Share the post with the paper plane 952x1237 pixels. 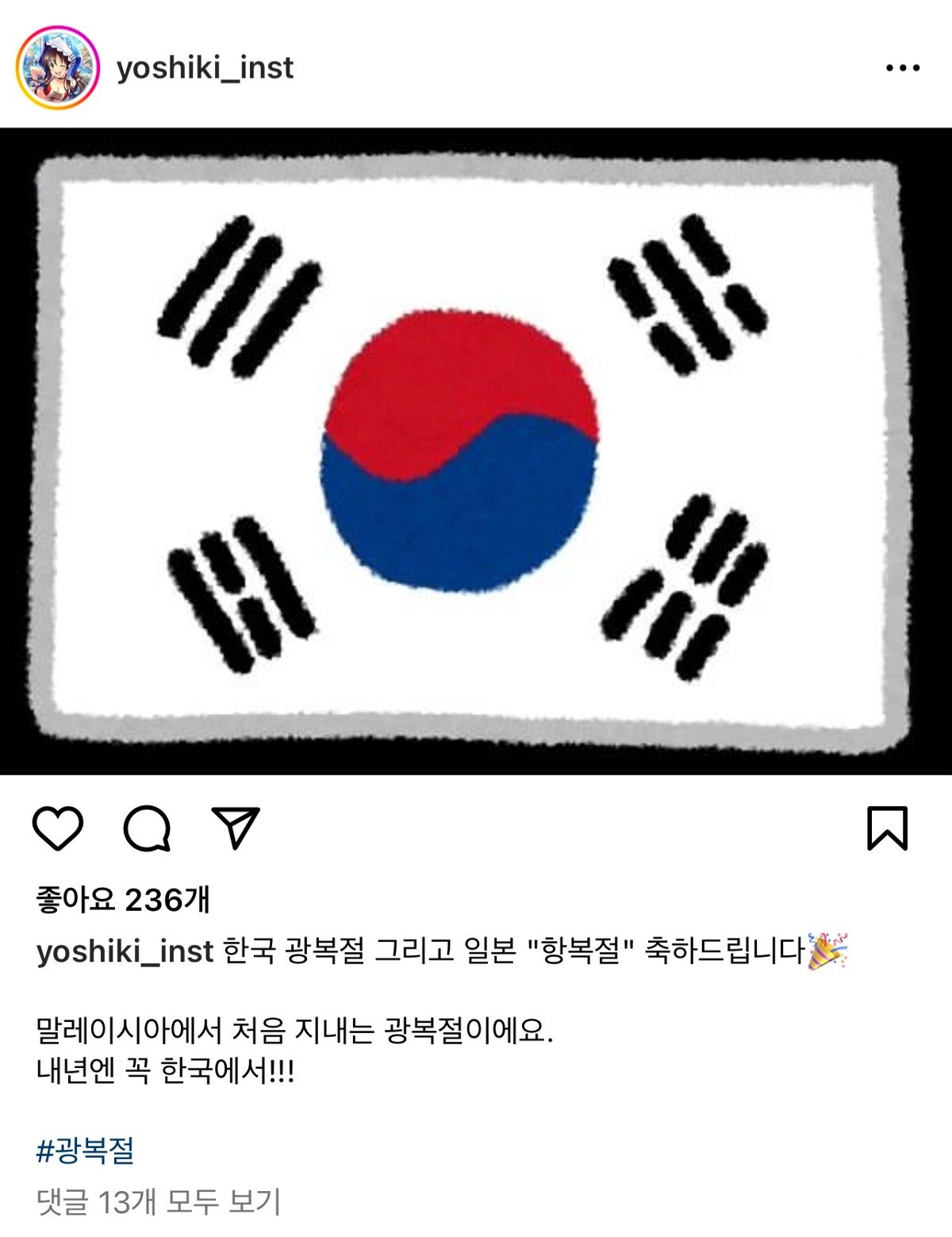click(x=236, y=828)
